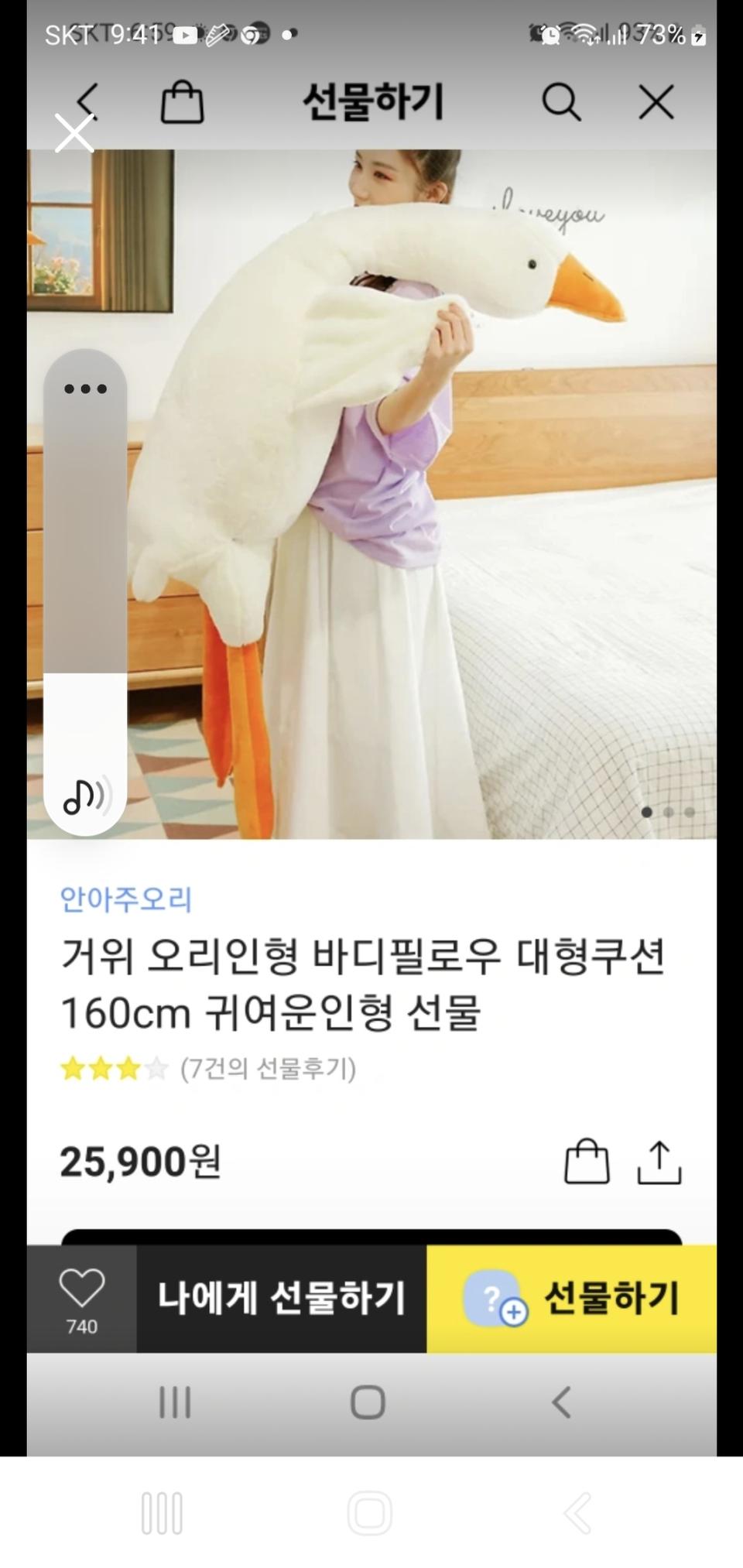The height and width of the screenshot is (1568, 743).
Task: Select the second carousel dot indicator
Action: coord(669,811)
